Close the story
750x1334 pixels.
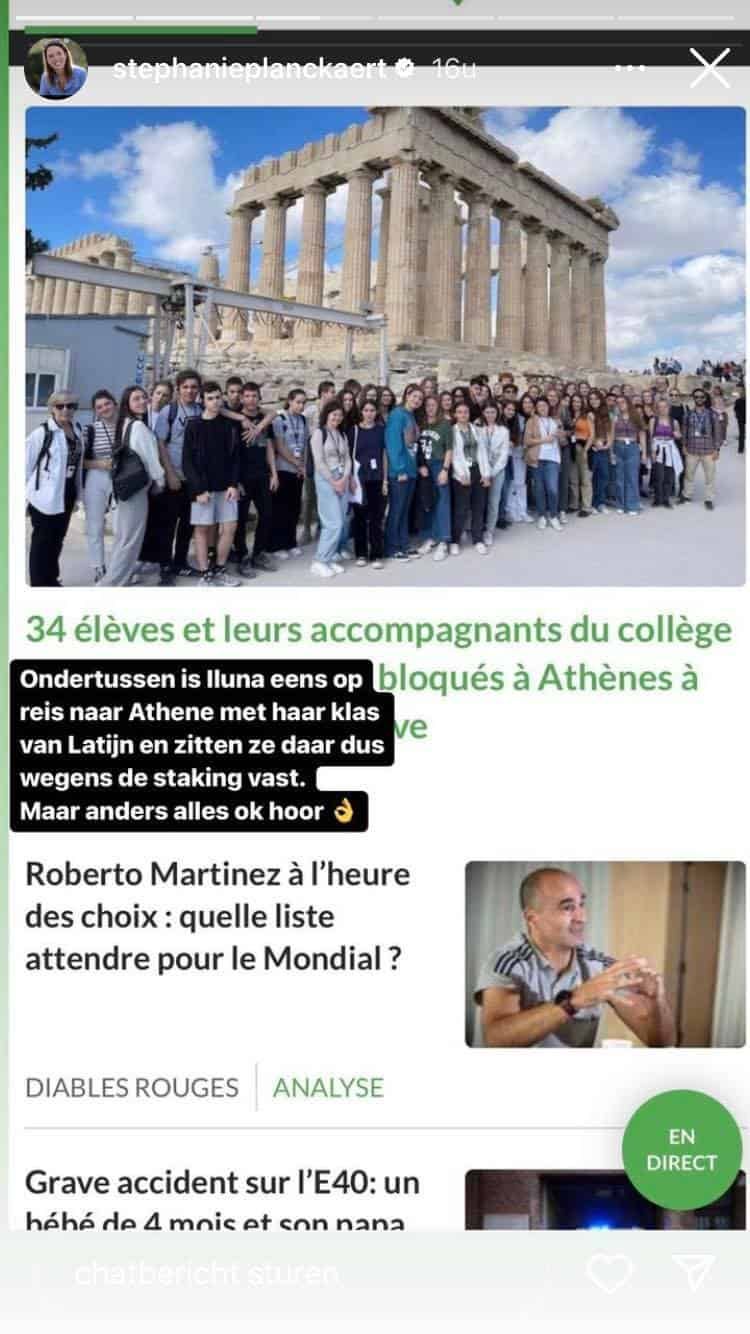click(x=710, y=69)
